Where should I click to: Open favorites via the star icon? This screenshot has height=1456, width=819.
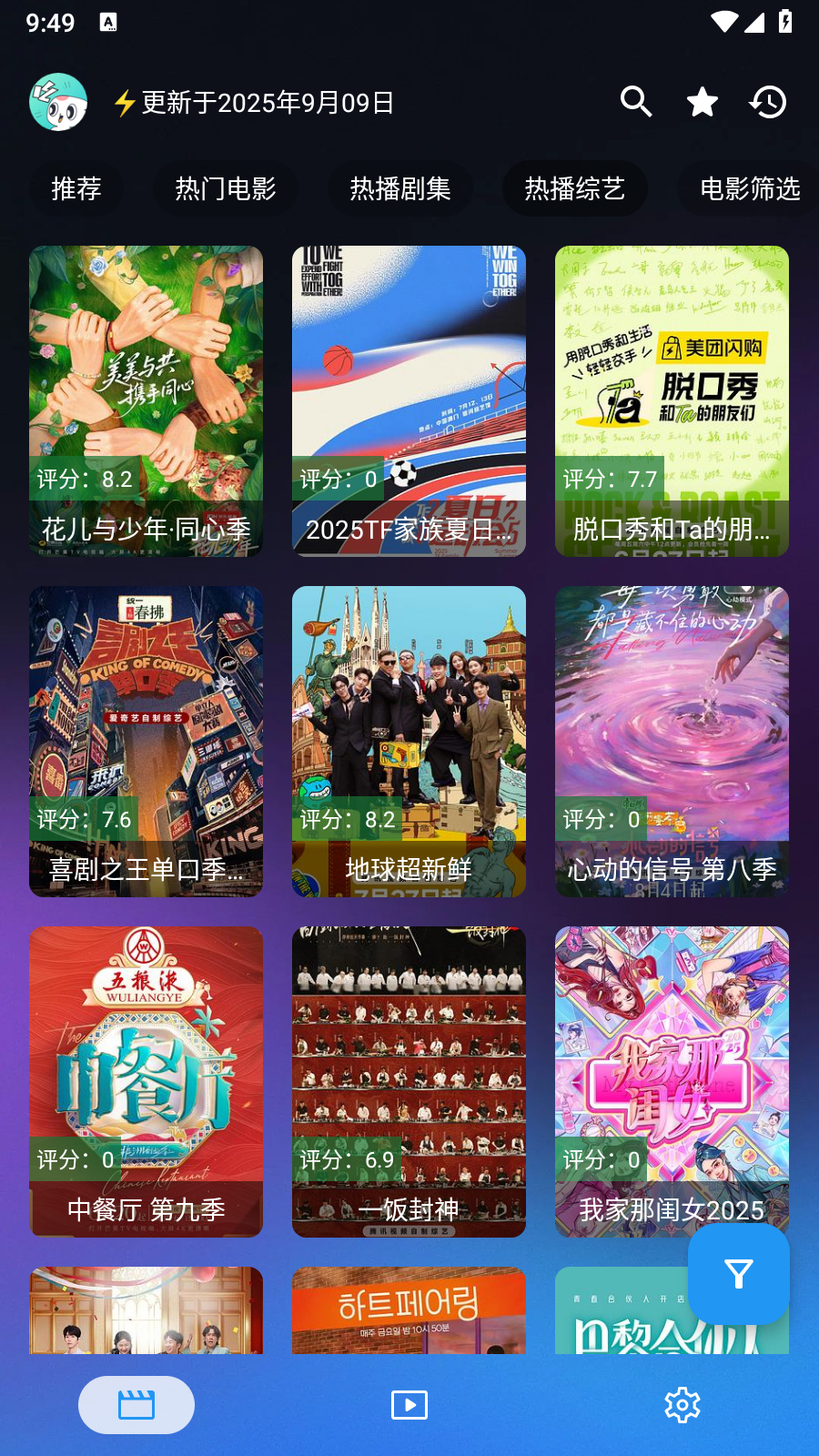coord(702,103)
